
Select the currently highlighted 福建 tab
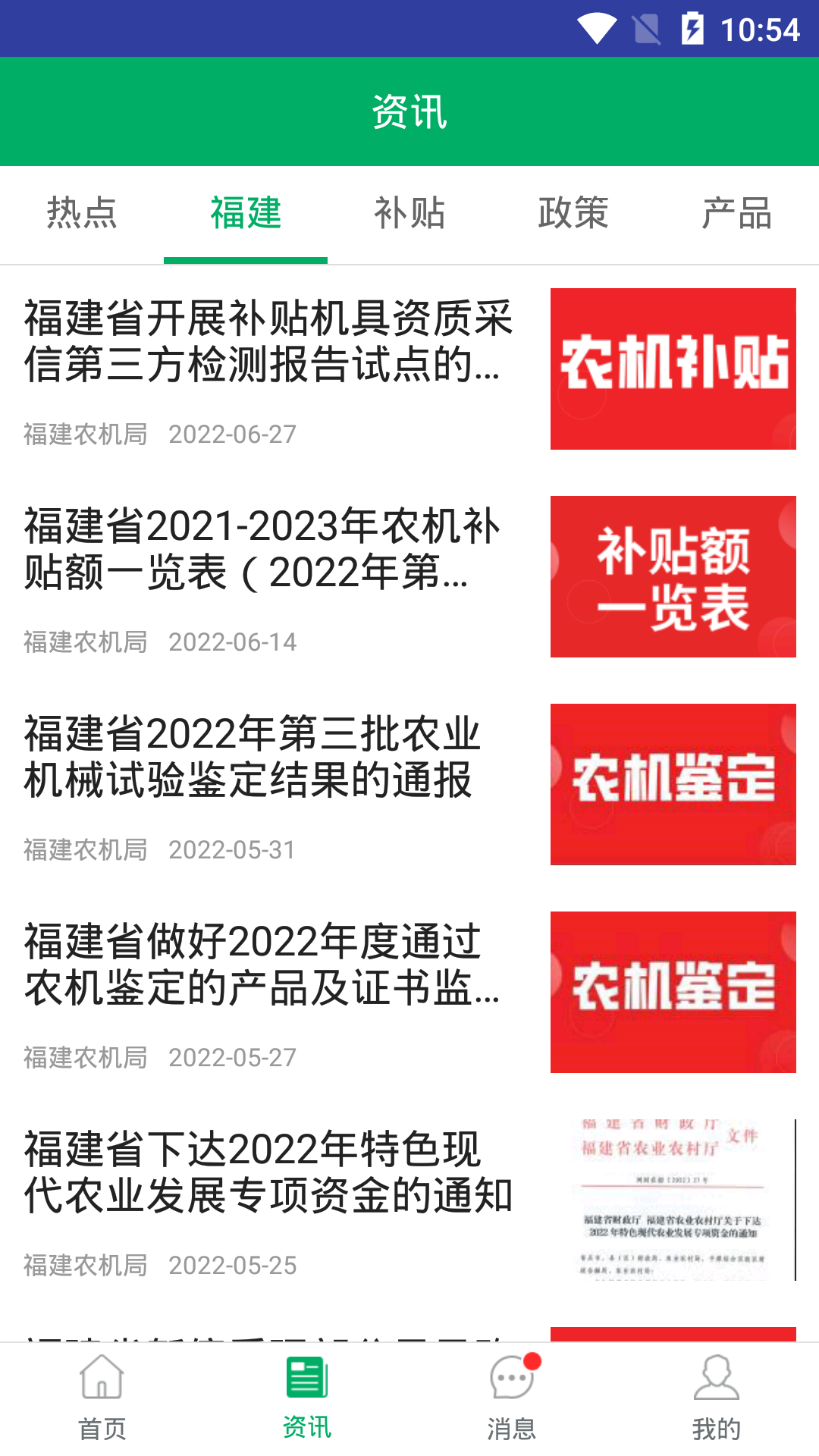tap(246, 215)
